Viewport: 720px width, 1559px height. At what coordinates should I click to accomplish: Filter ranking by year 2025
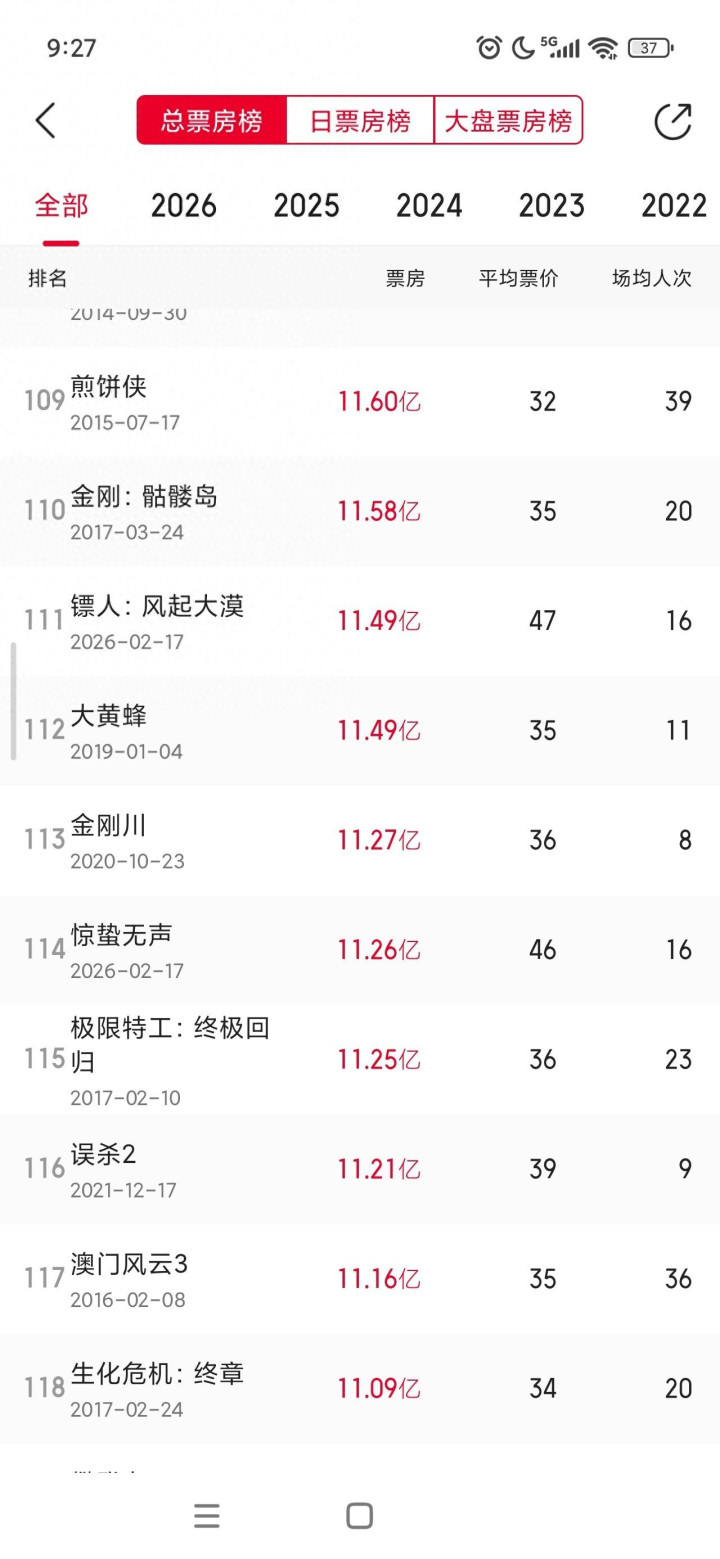pos(306,206)
